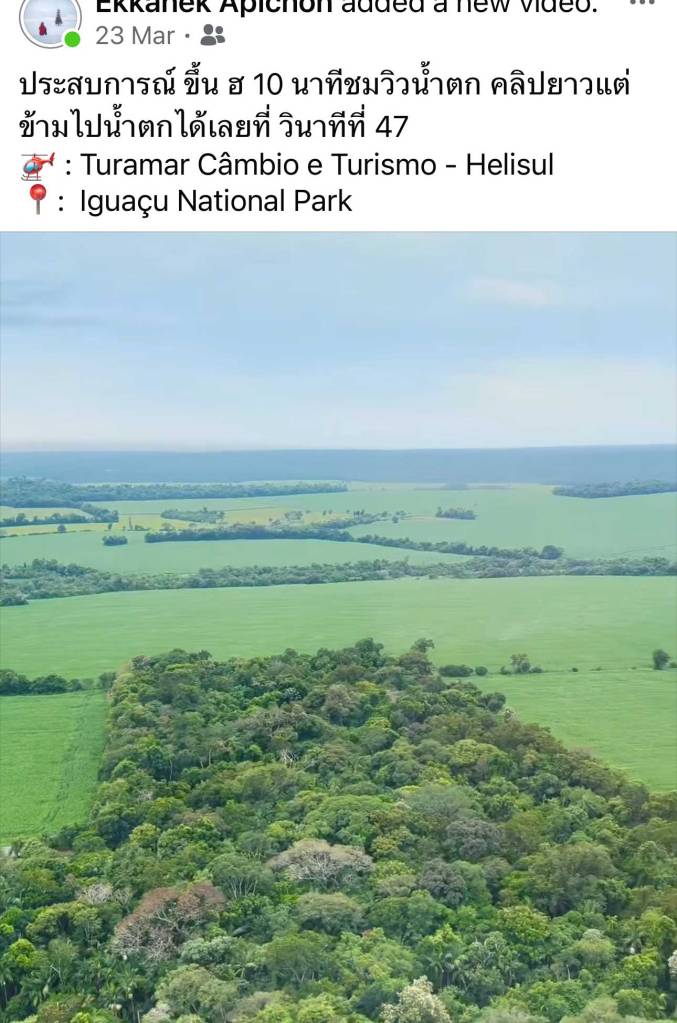Play the aerial Iguaçu waterfall video
Viewport: 677px width, 1023px height.
click(x=338, y=627)
